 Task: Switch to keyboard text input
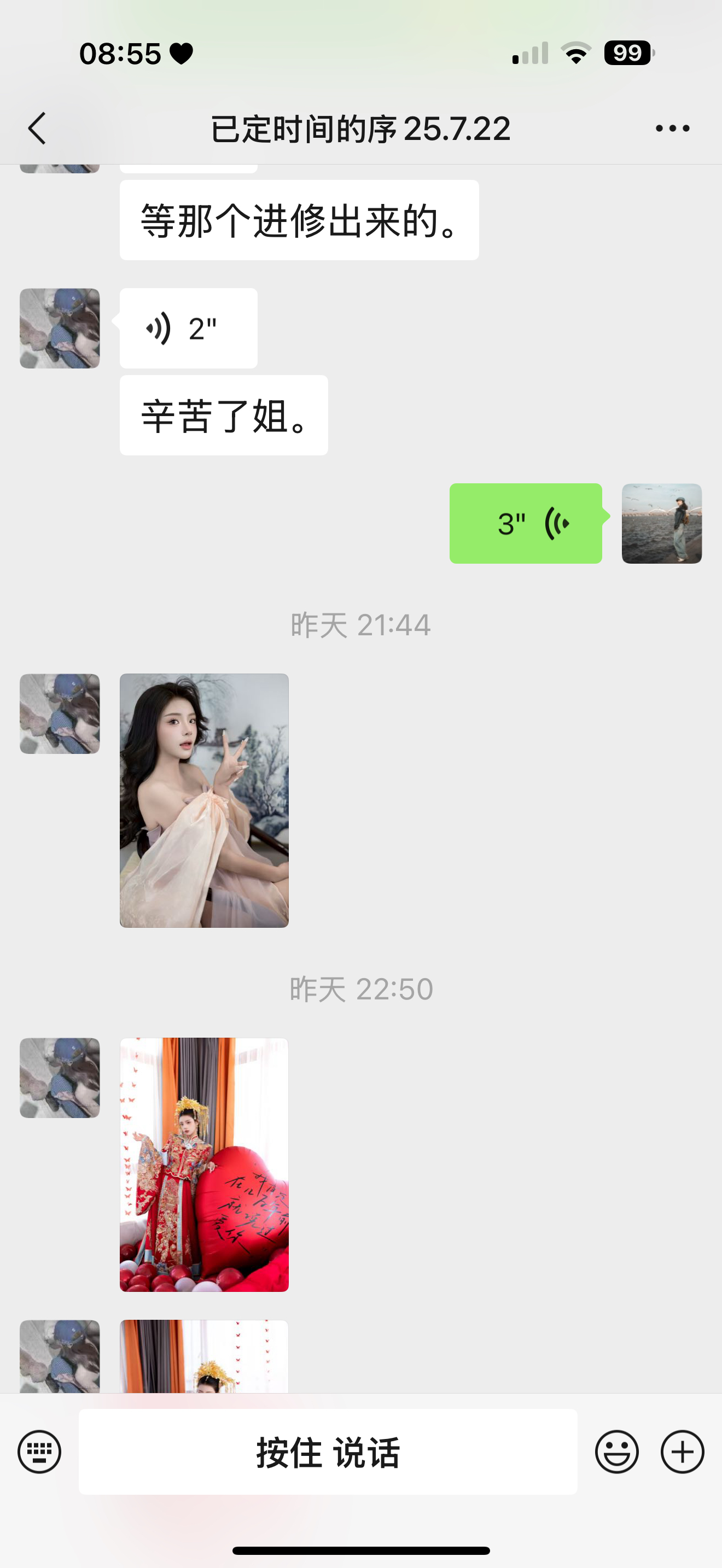pyautogui.click(x=39, y=1452)
